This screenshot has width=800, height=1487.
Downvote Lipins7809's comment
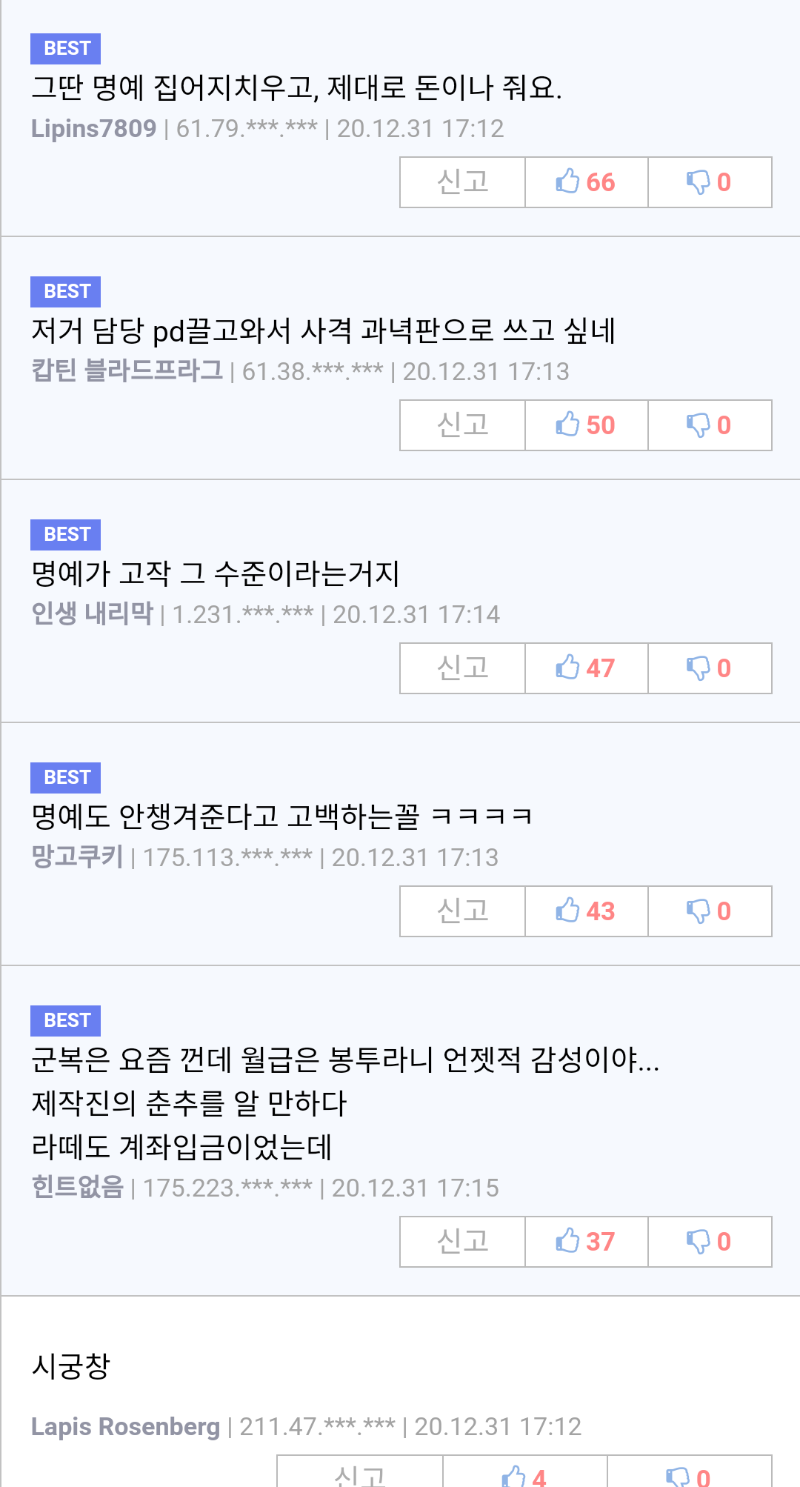pos(710,182)
